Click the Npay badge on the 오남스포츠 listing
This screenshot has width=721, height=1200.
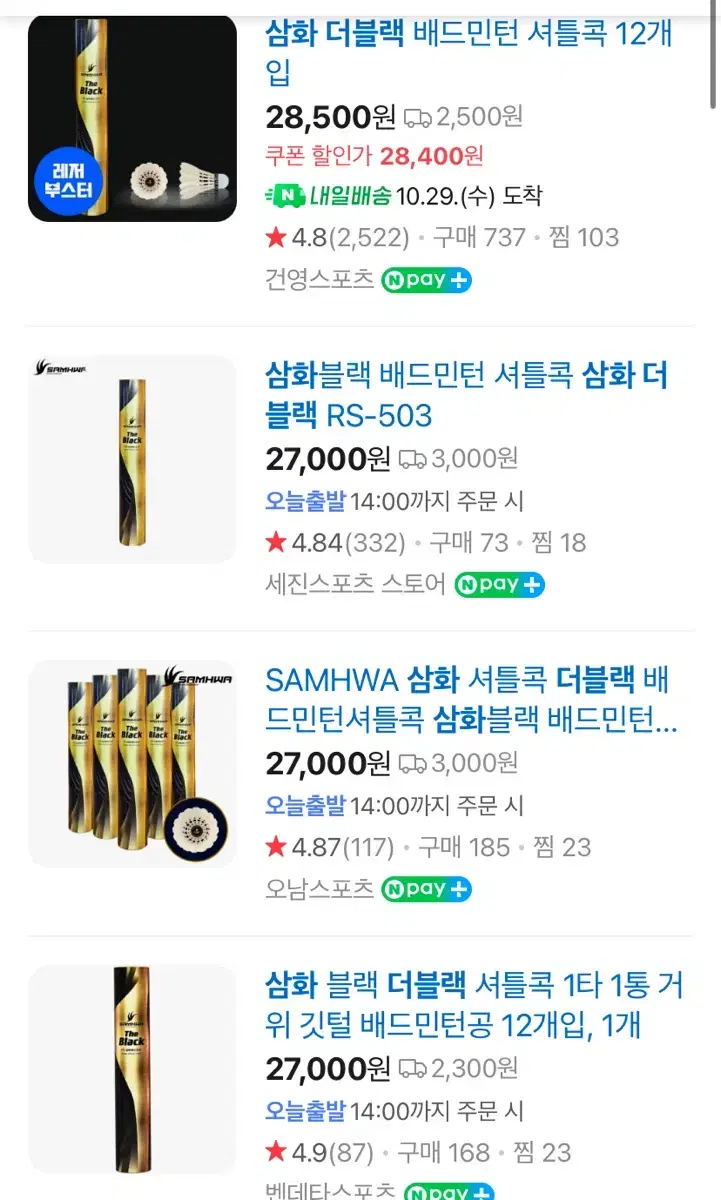(x=426, y=889)
